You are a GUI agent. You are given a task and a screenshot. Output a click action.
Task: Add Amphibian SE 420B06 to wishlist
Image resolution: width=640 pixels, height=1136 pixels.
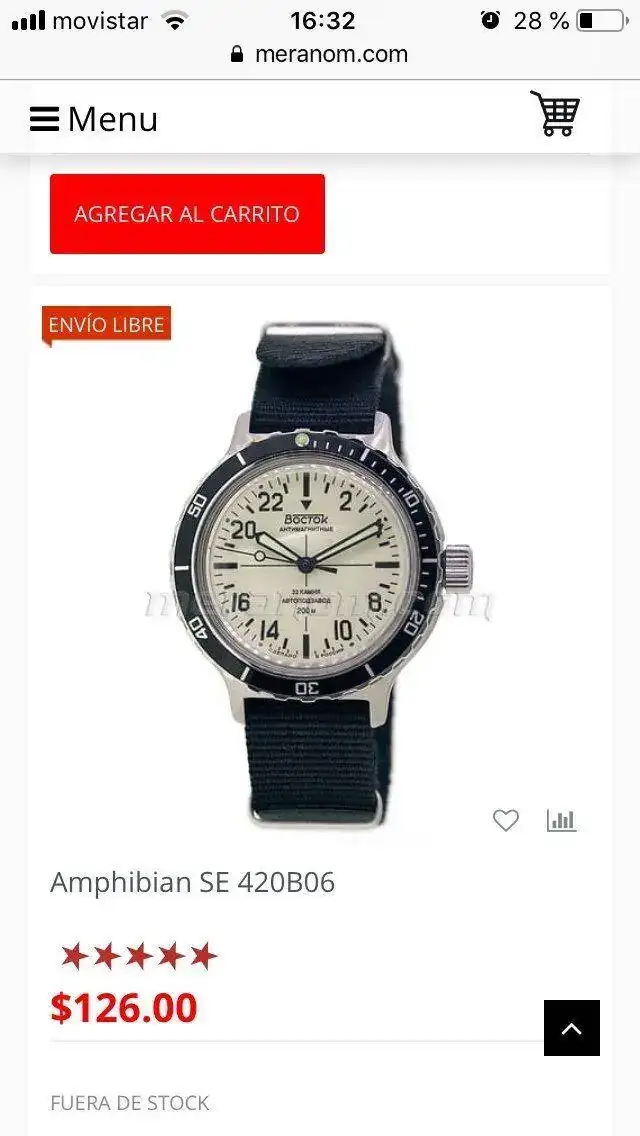pyautogui.click(x=506, y=821)
